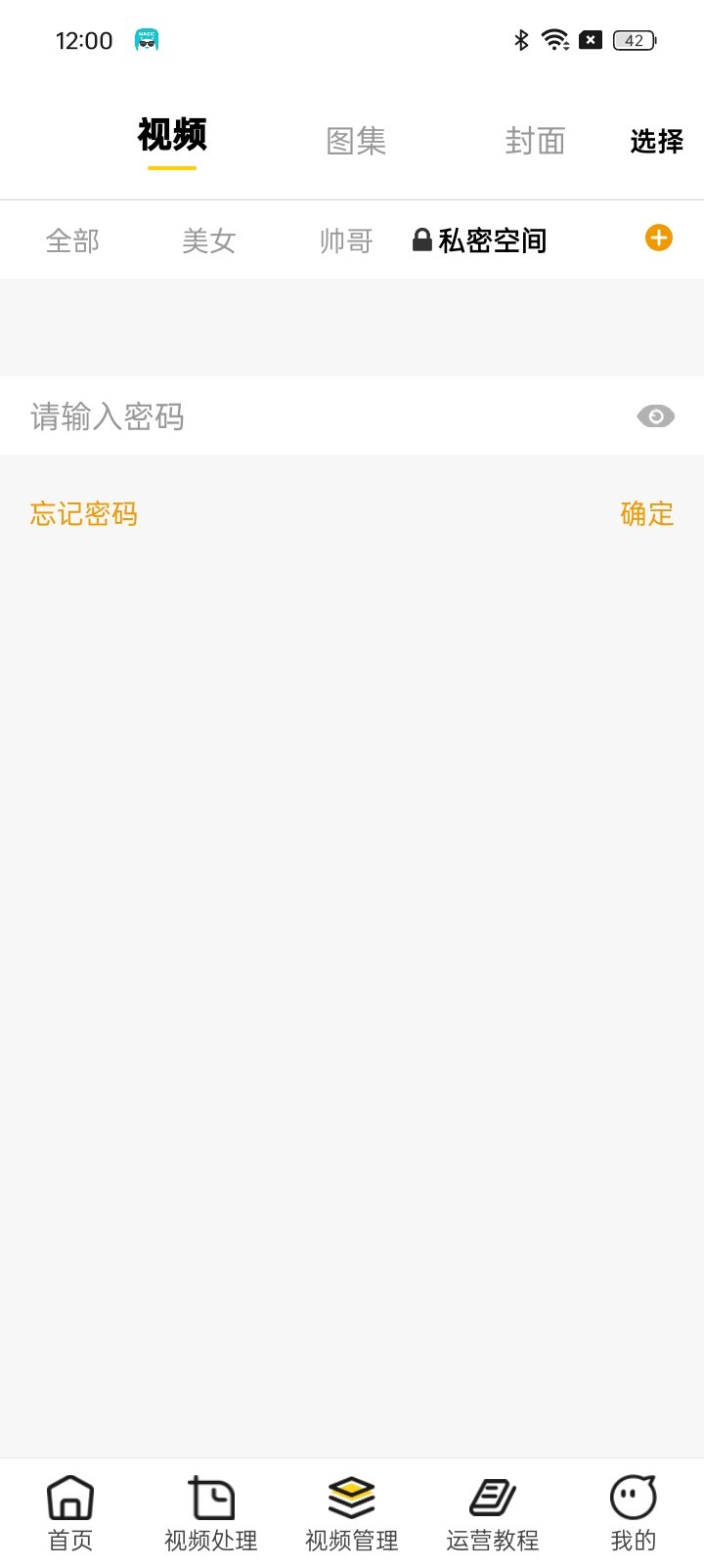This screenshot has width=704, height=1568.
Task: Show the 全部 category
Action: point(72,240)
